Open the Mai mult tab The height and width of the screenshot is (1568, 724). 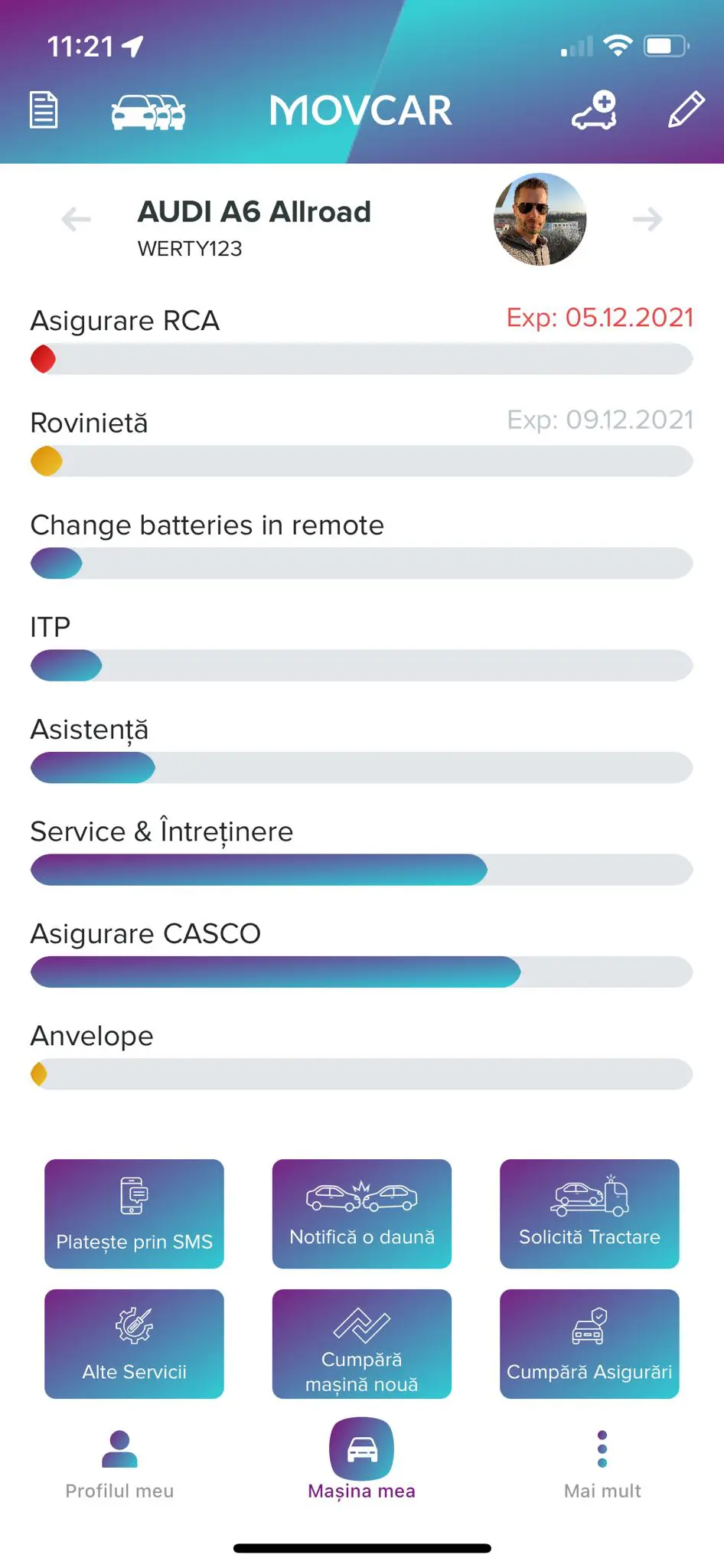[602, 1465]
